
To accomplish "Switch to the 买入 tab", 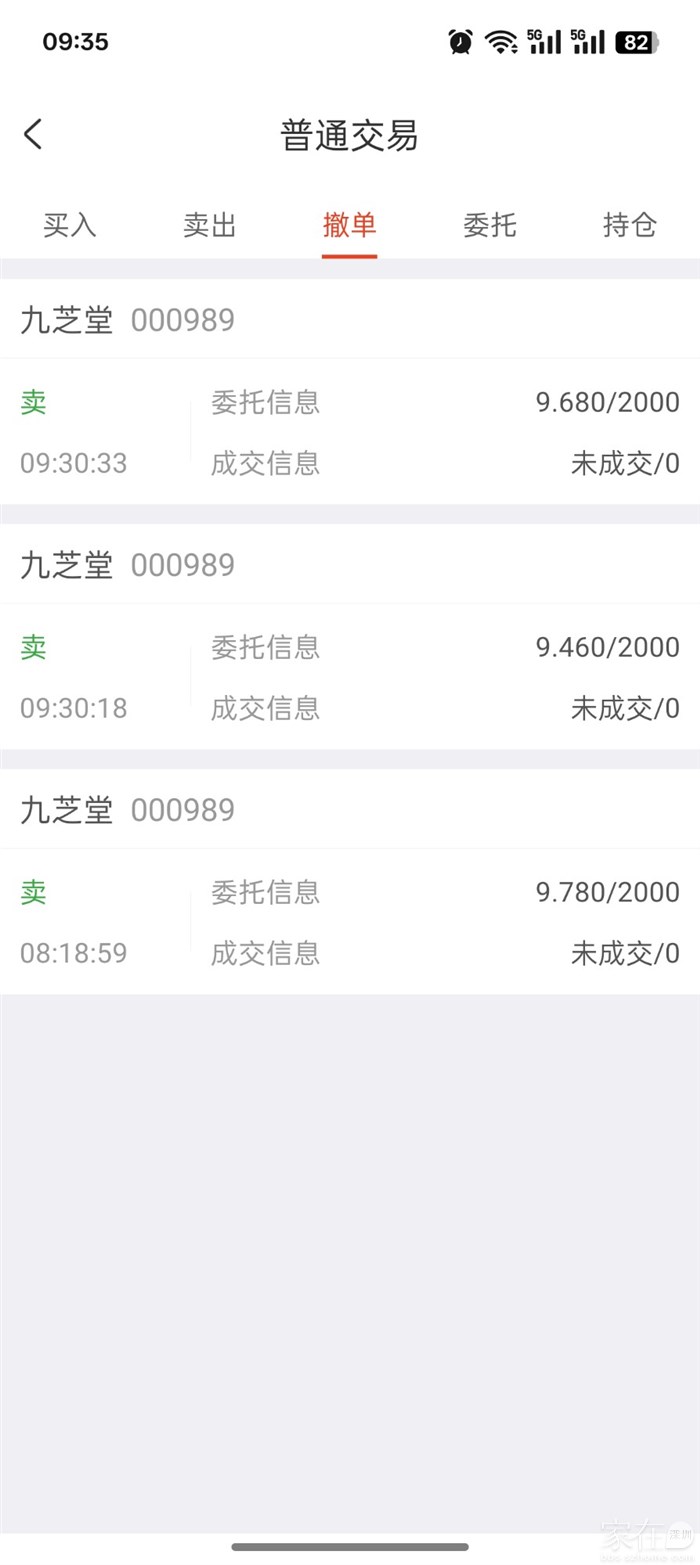I will (70, 225).
